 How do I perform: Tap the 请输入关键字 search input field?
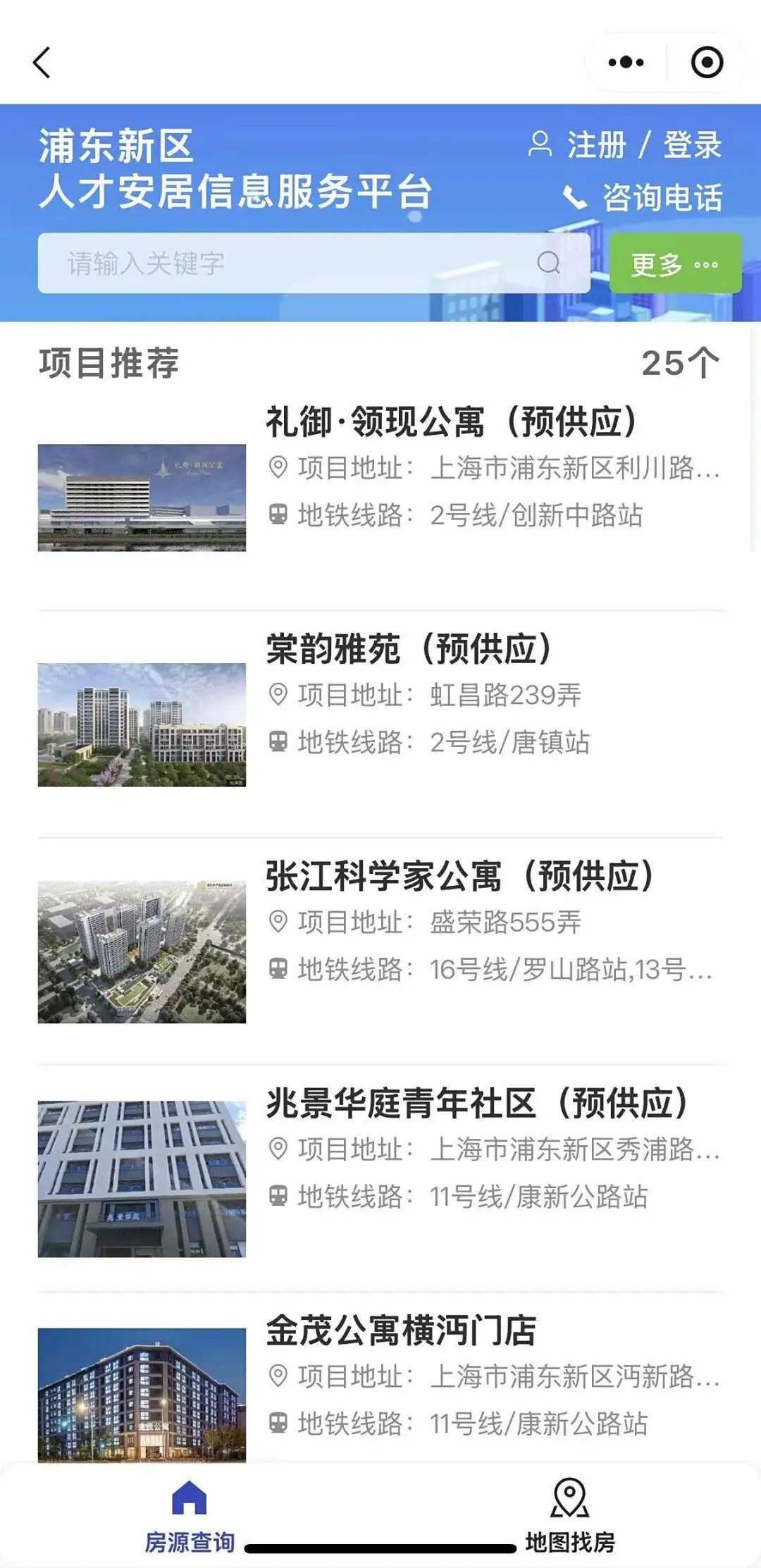282,262
